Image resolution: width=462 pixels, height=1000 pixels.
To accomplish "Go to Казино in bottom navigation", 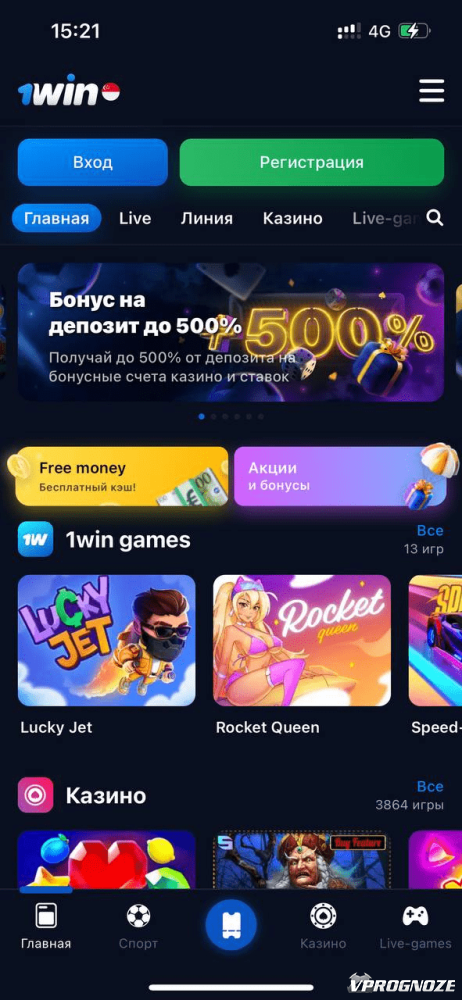I will pyautogui.click(x=323, y=926).
